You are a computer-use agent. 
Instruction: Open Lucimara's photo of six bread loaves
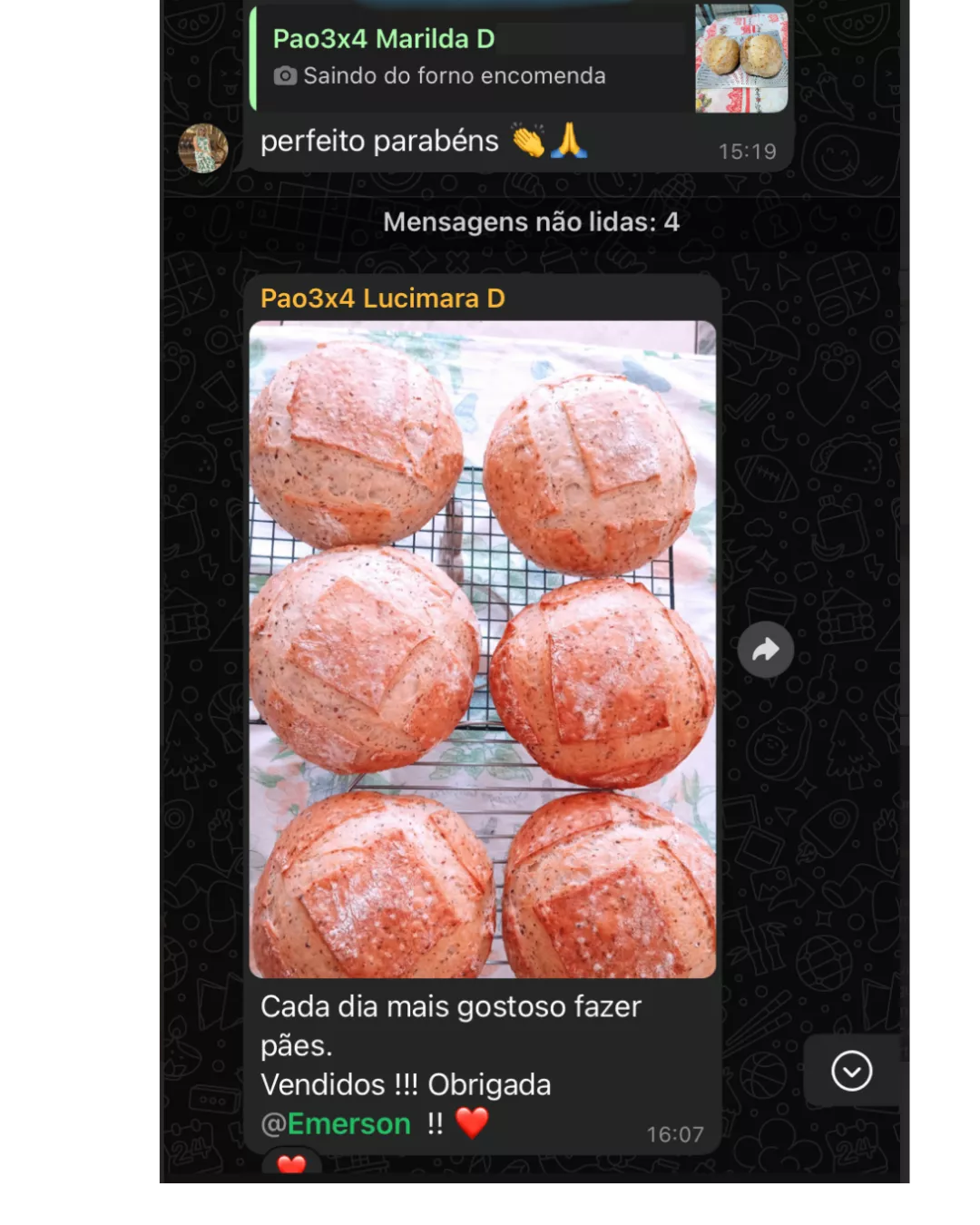[482, 649]
